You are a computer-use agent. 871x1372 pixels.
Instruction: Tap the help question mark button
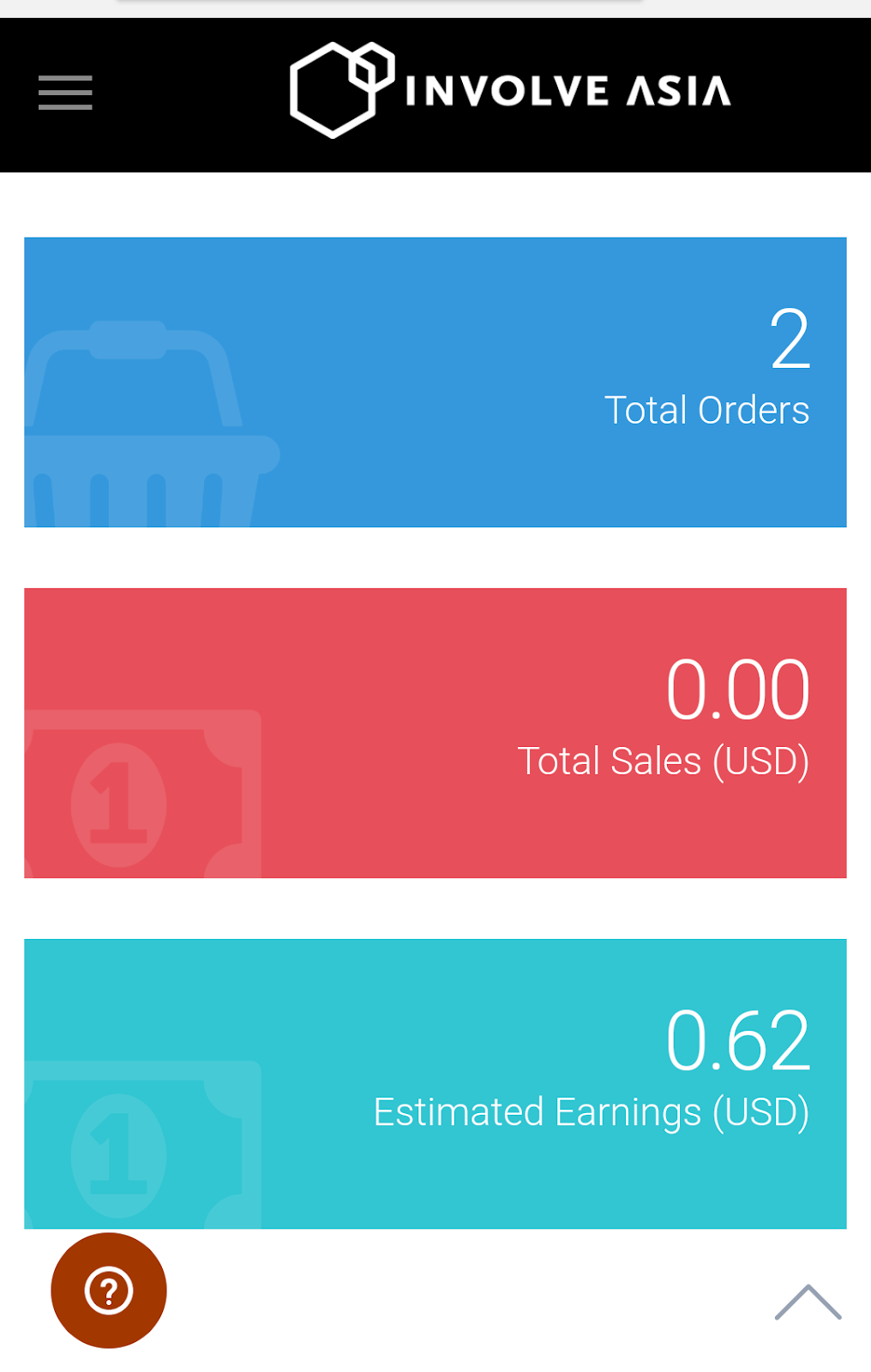click(109, 1290)
